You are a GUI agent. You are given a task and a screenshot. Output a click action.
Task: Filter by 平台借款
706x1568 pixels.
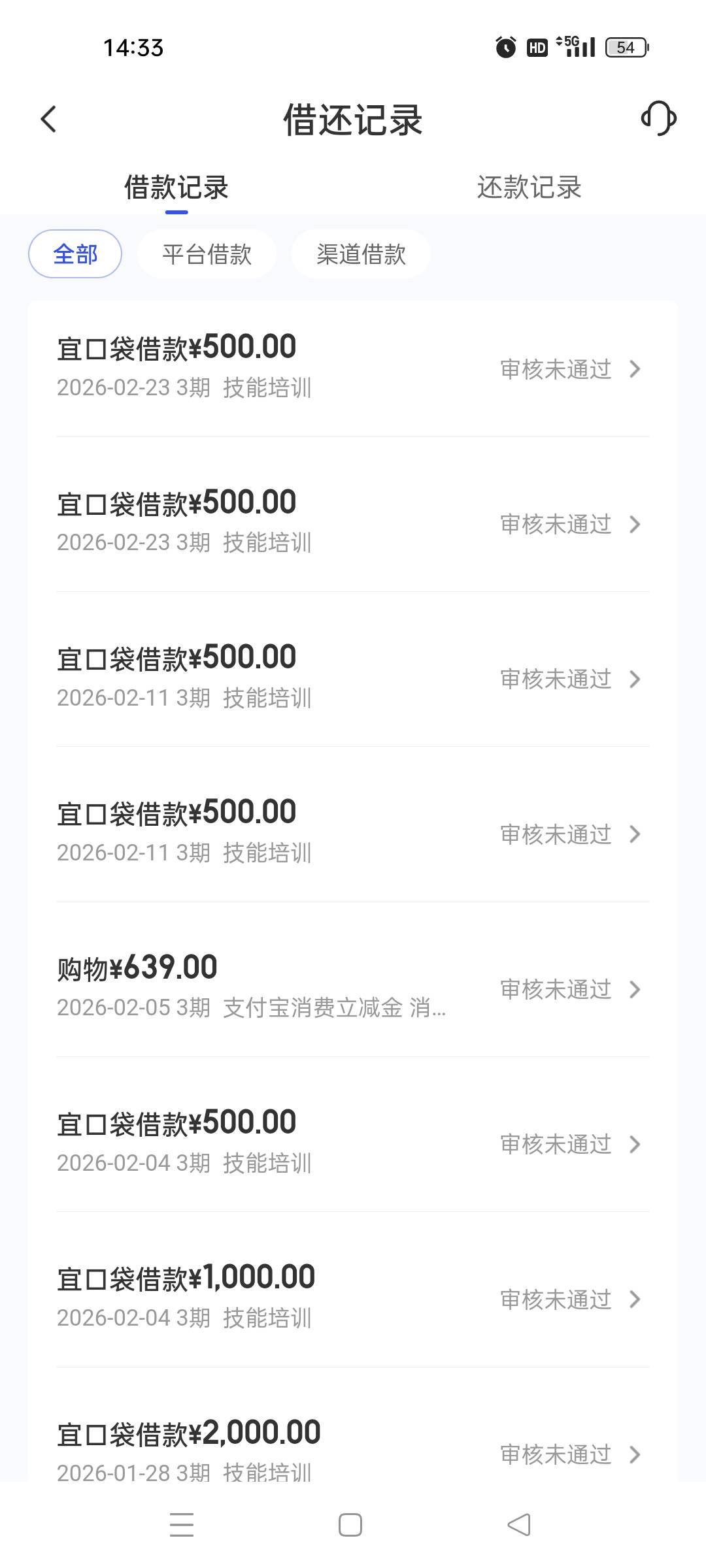click(x=207, y=254)
